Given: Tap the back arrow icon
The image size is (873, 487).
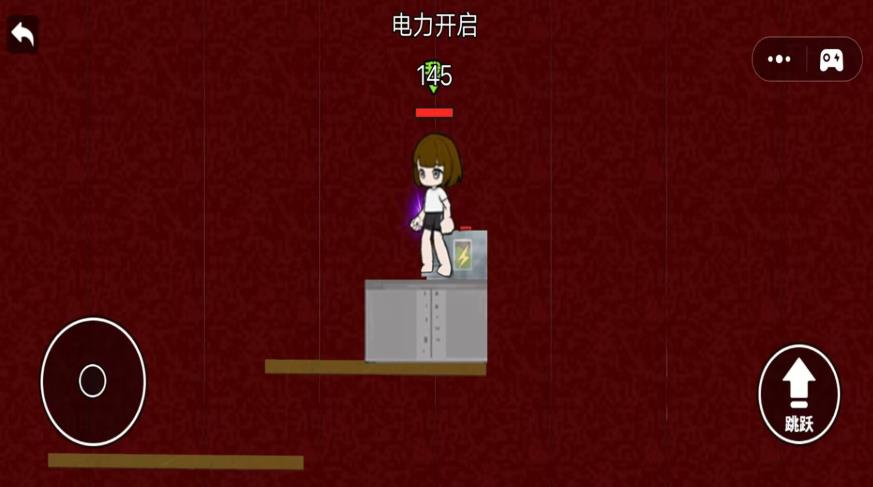Looking at the screenshot, I should tap(22, 35).
